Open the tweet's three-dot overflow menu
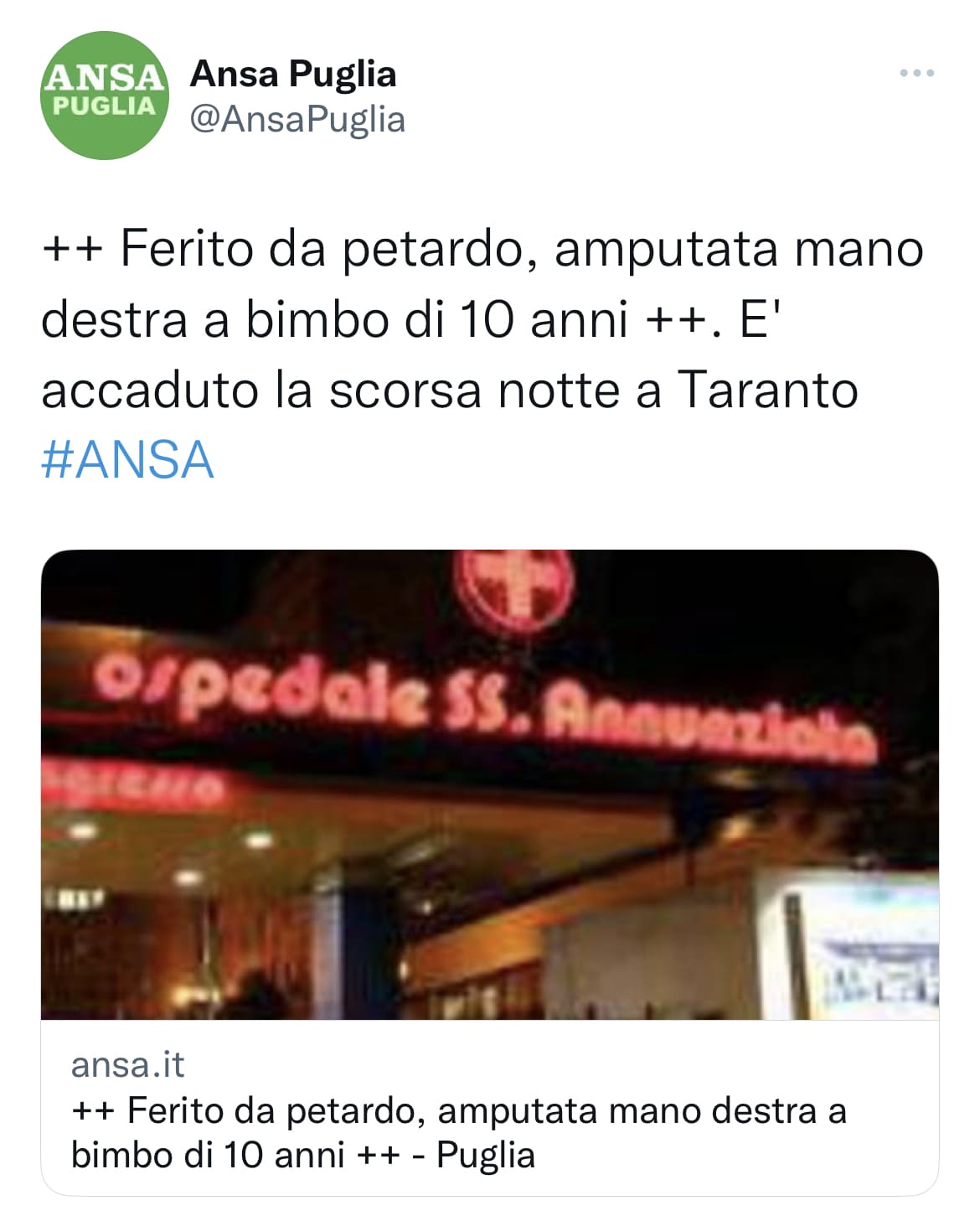 pos(916,74)
